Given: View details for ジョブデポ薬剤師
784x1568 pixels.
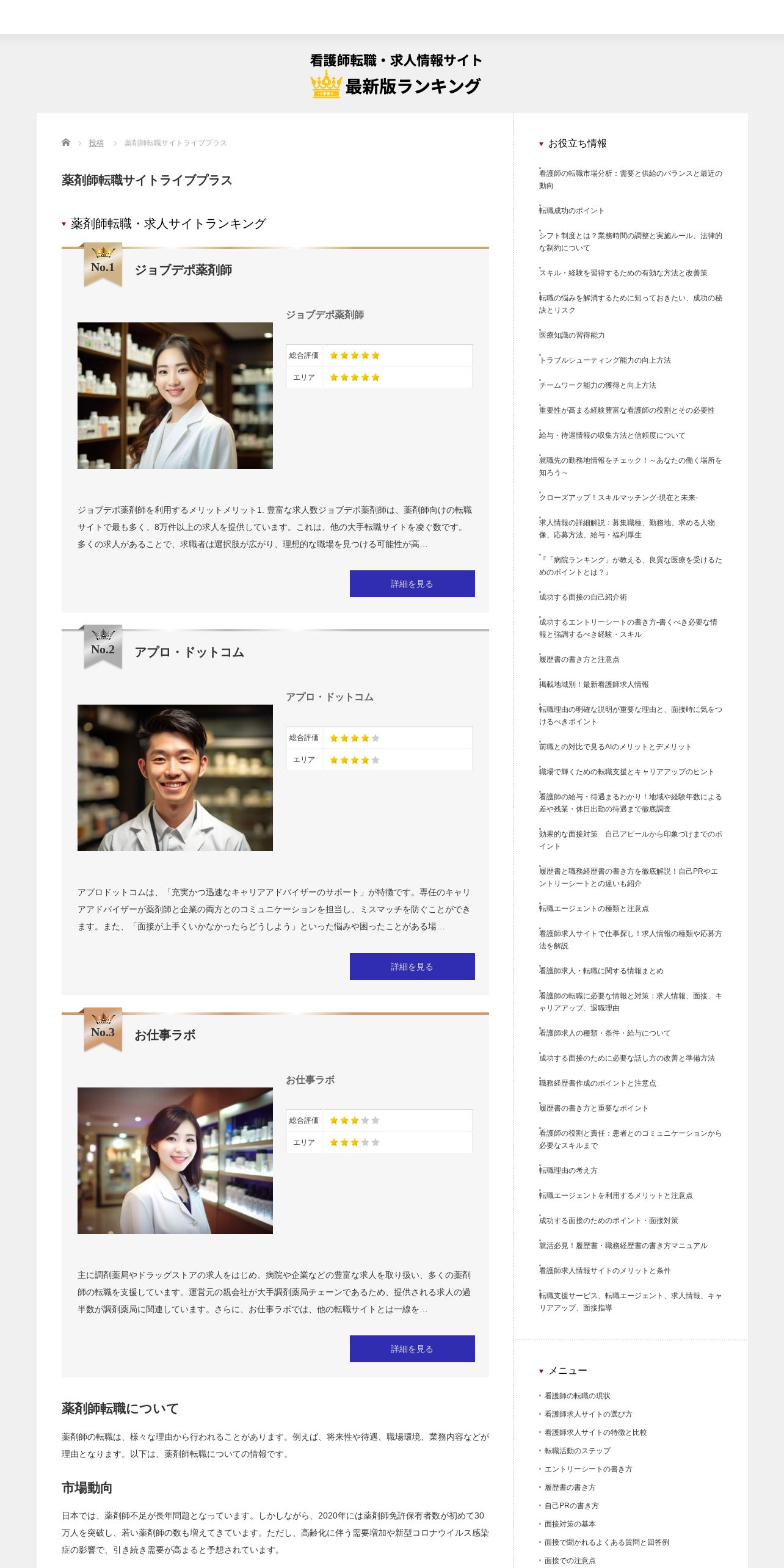Looking at the screenshot, I should (412, 584).
